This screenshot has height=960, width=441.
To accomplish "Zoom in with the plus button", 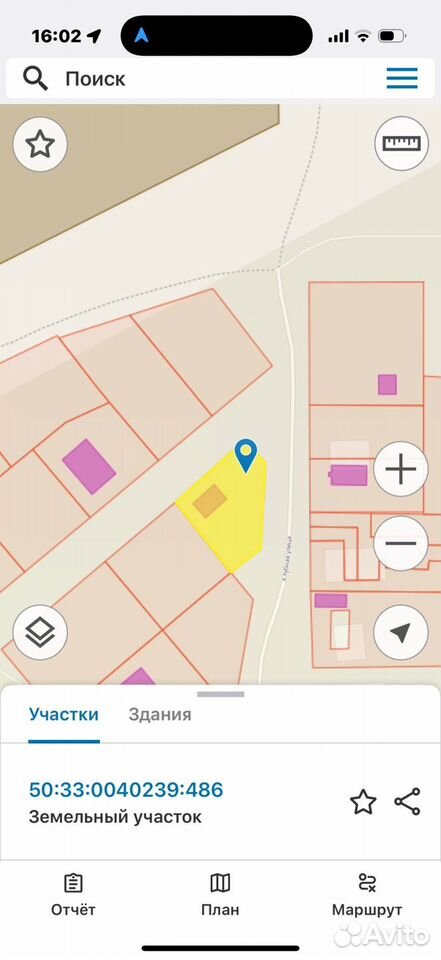I will tap(401, 470).
